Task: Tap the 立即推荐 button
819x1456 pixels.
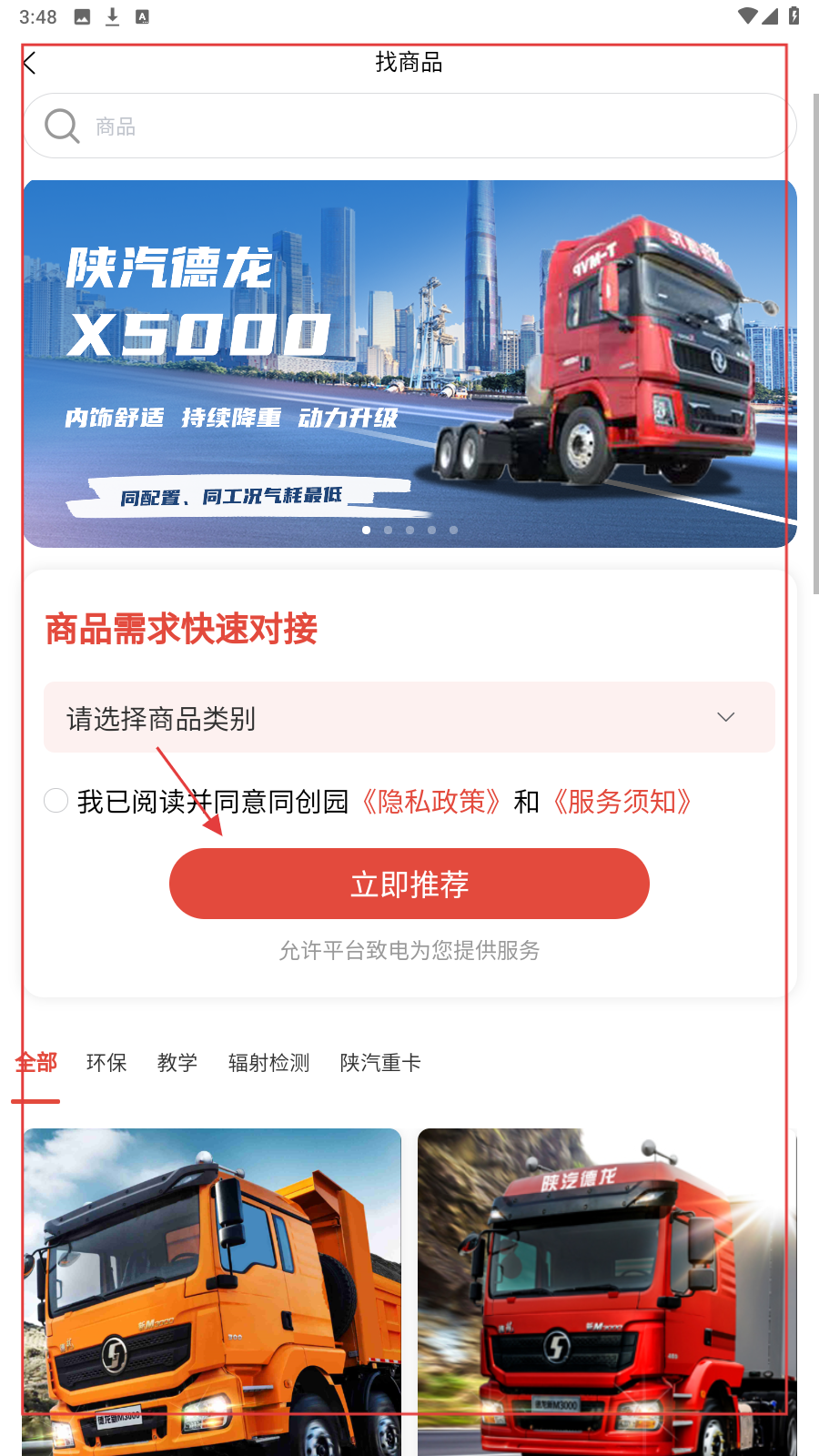Action: click(x=409, y=884)
